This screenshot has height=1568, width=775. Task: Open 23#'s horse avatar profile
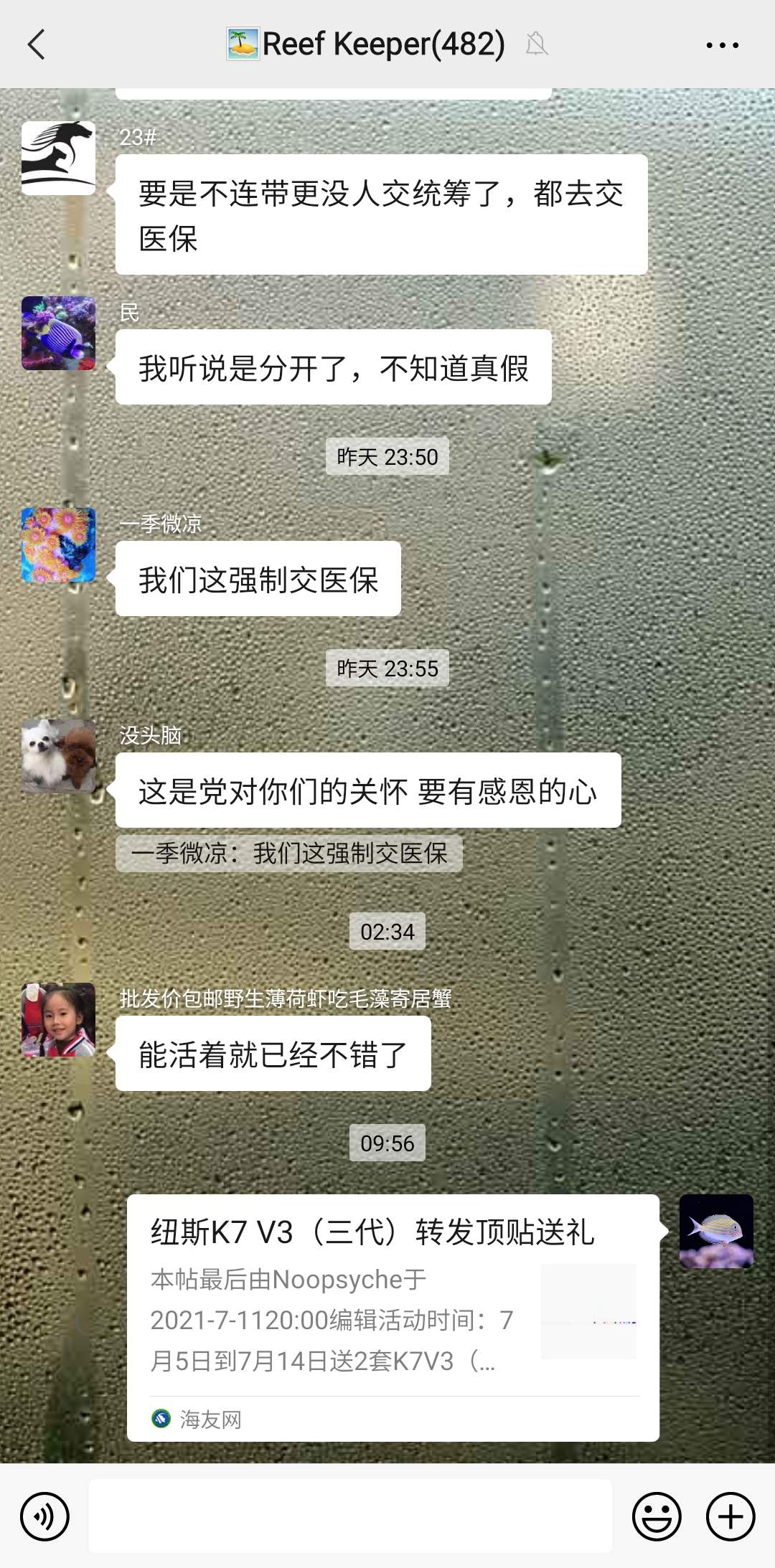point(58,158)
